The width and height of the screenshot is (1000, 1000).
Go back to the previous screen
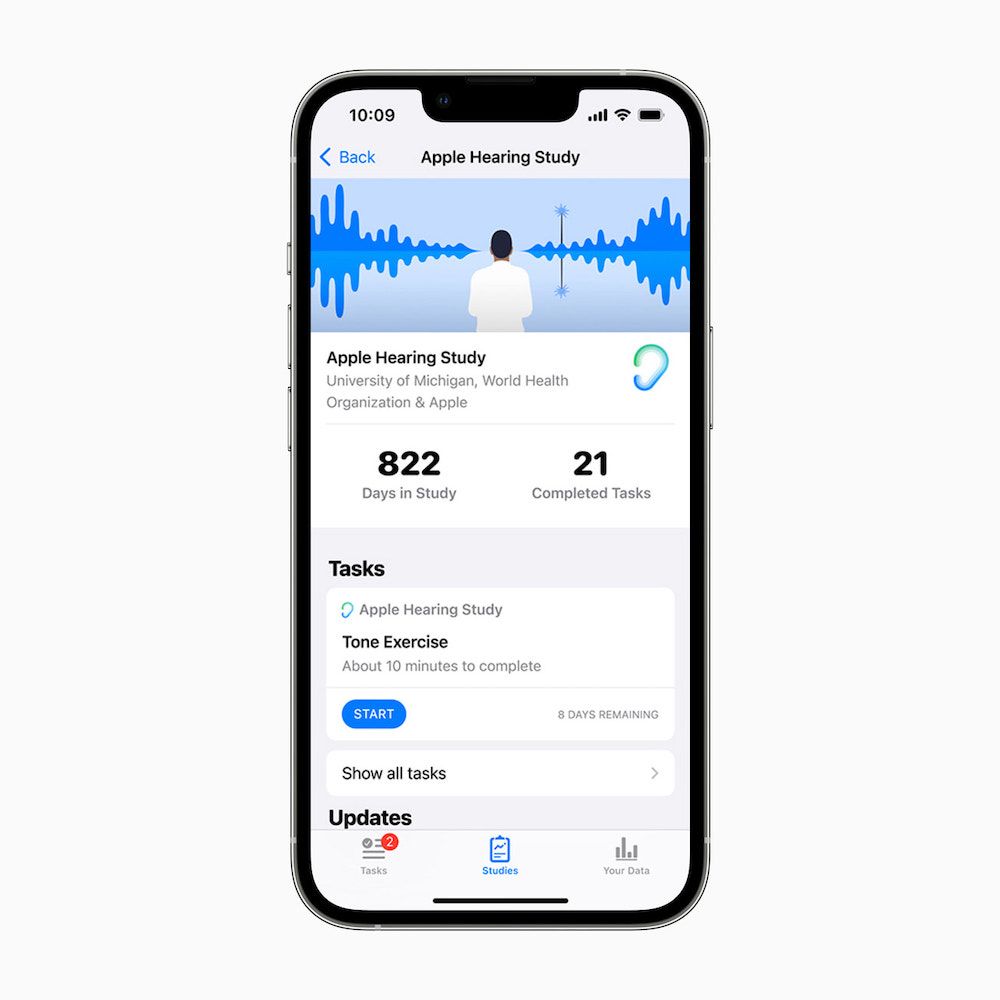[347, 157]
